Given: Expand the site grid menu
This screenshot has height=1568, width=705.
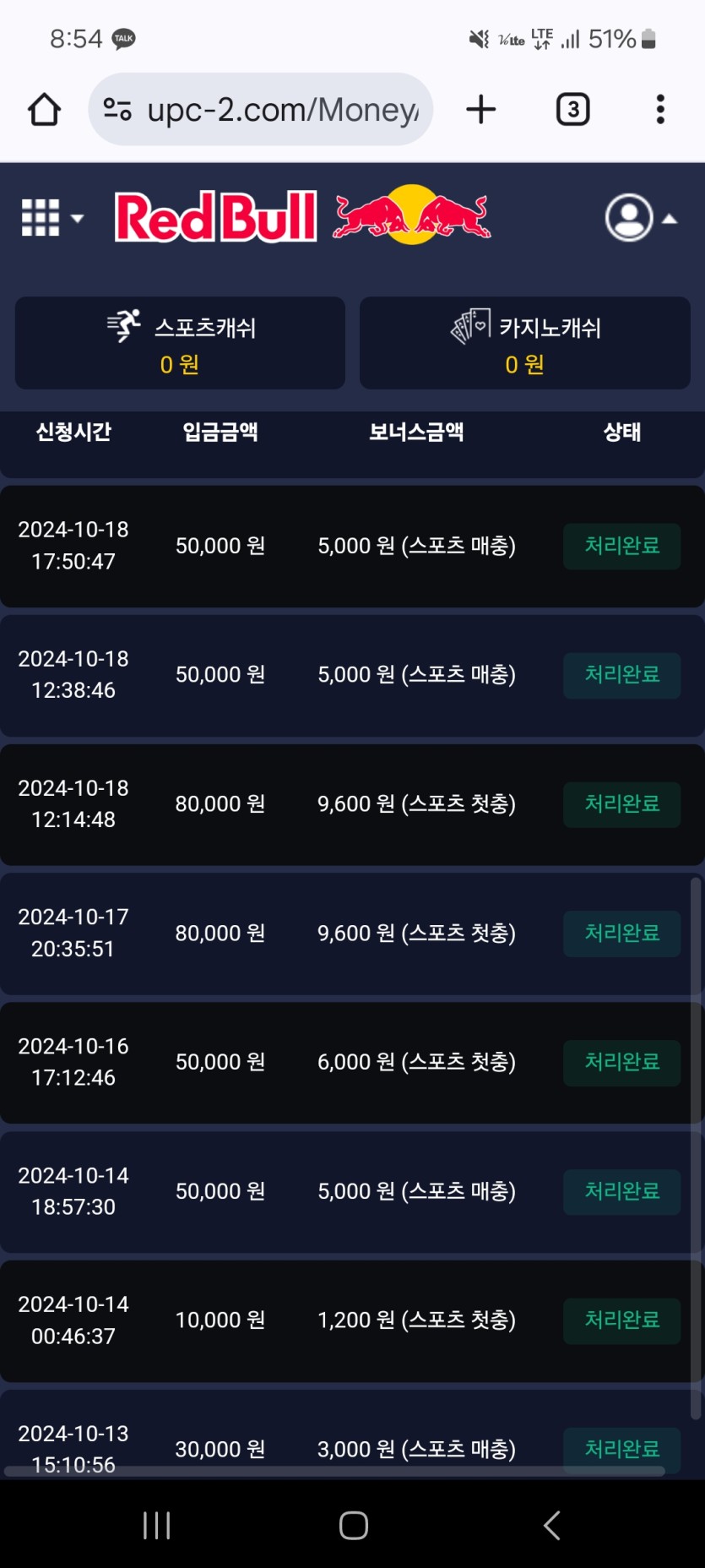Looking at the screenshot, I should [x=52, y=218].
